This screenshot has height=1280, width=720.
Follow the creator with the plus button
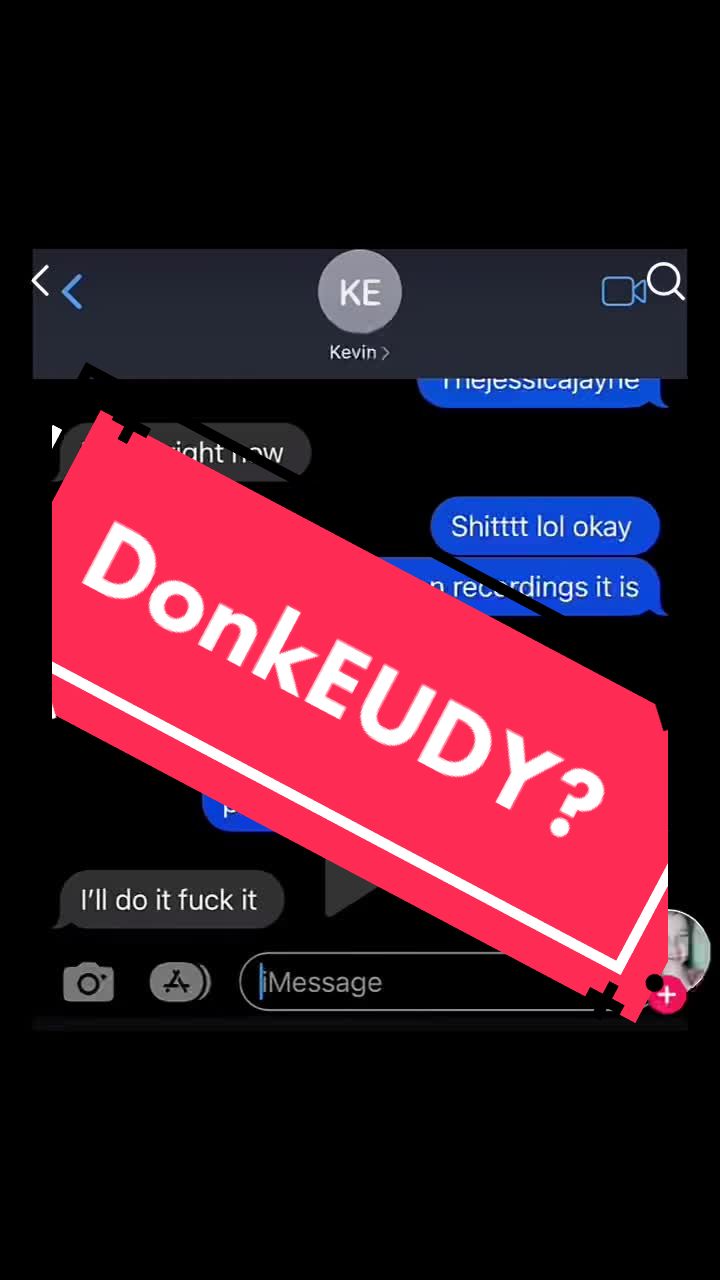668,996
